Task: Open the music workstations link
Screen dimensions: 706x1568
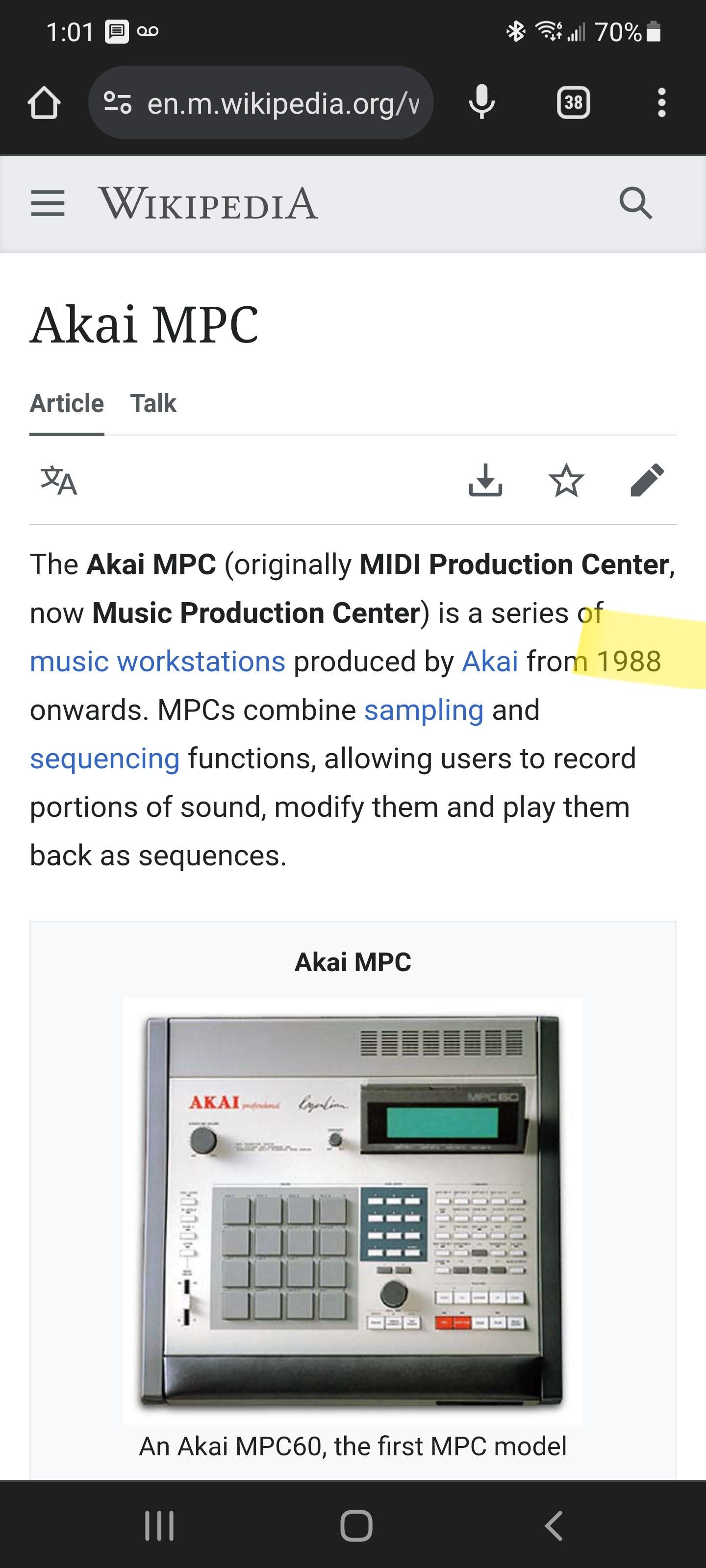Action: click(158, 661)
